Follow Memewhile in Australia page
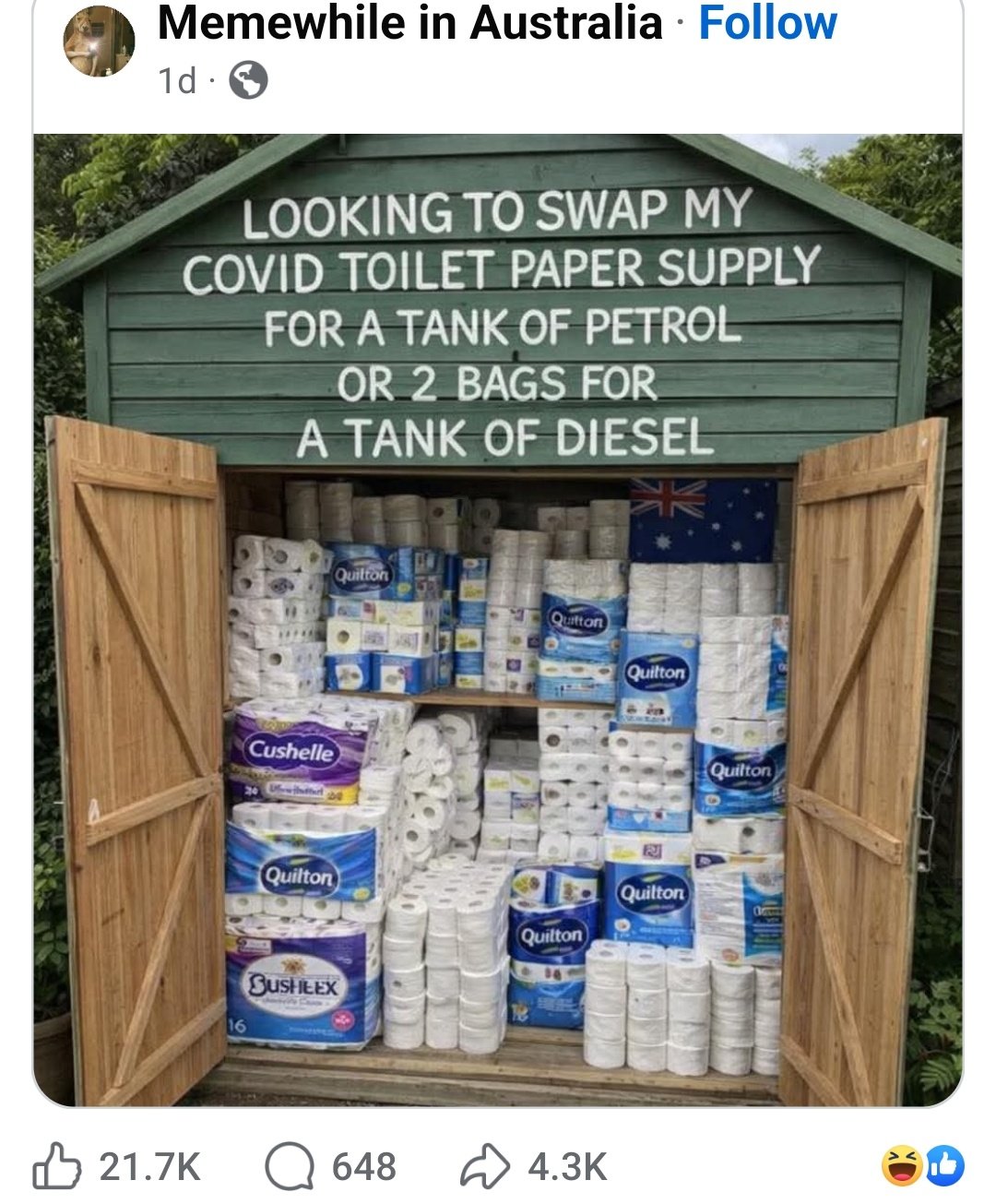The height and width of the screenshot is (1204, 996). point(767,23)
